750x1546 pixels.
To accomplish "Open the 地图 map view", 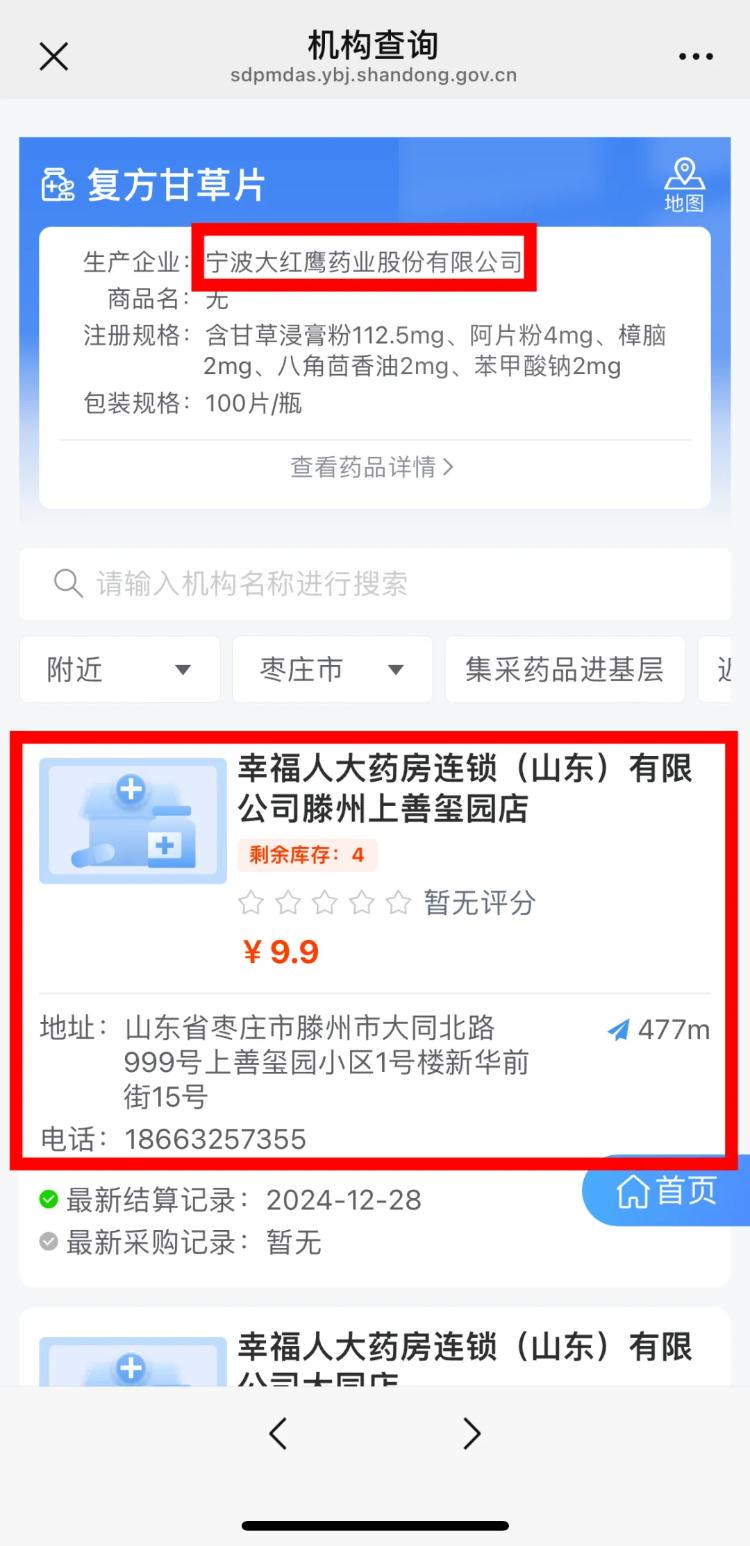I will 684,185.
